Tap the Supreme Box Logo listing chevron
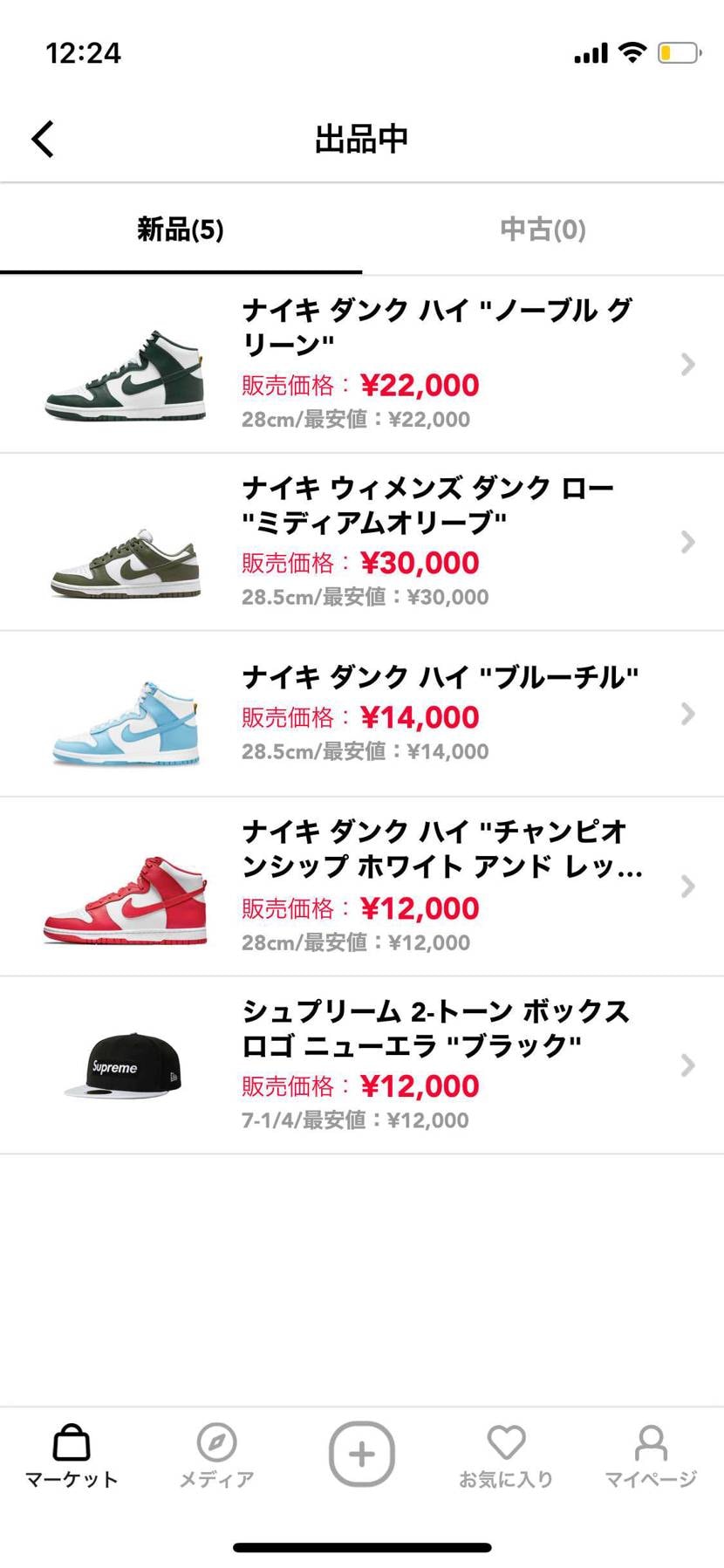The height and width of the screenshot is (1568, 724). 687,1065
